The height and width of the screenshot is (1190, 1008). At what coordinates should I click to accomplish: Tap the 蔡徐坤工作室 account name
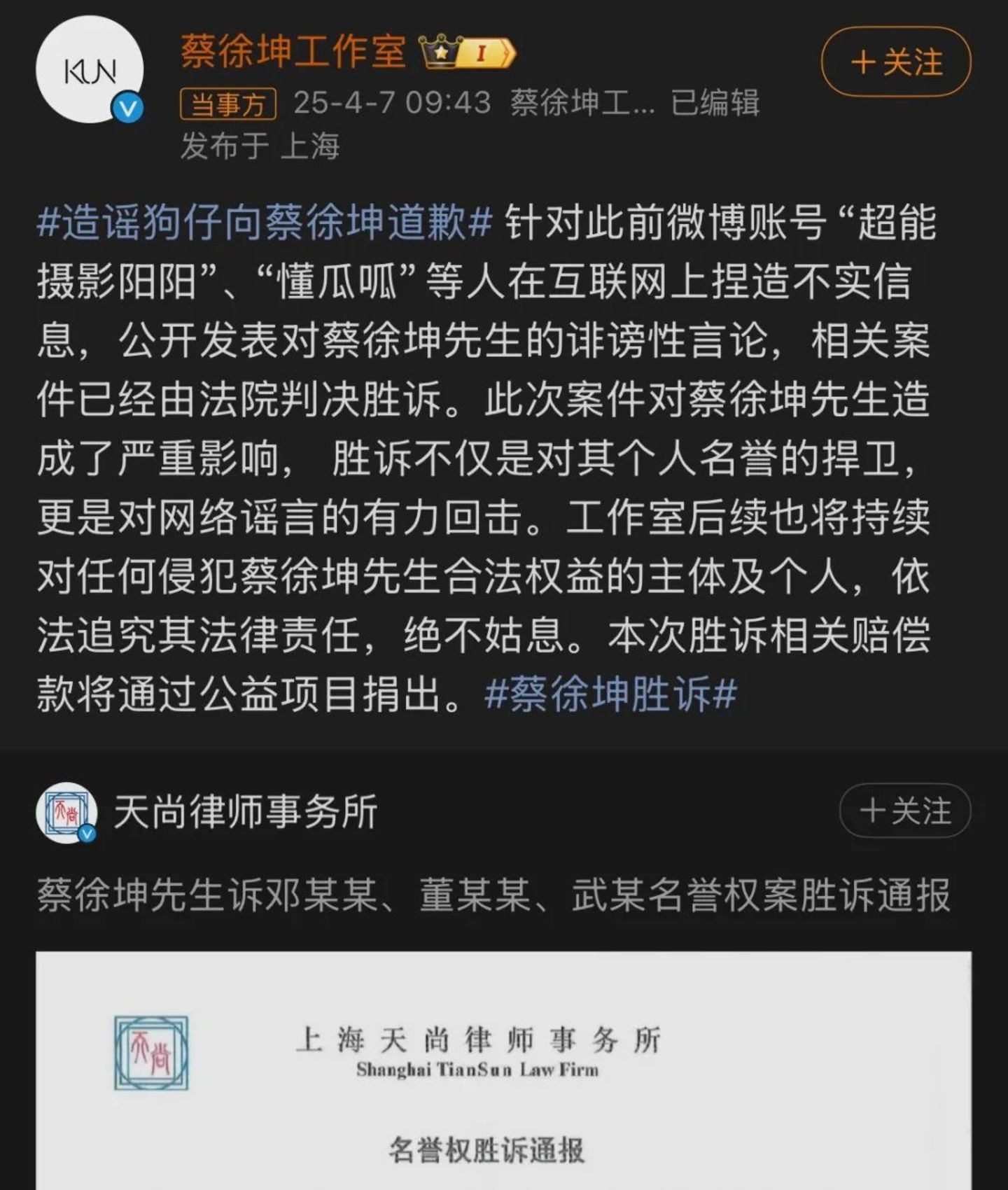point(293,50)
